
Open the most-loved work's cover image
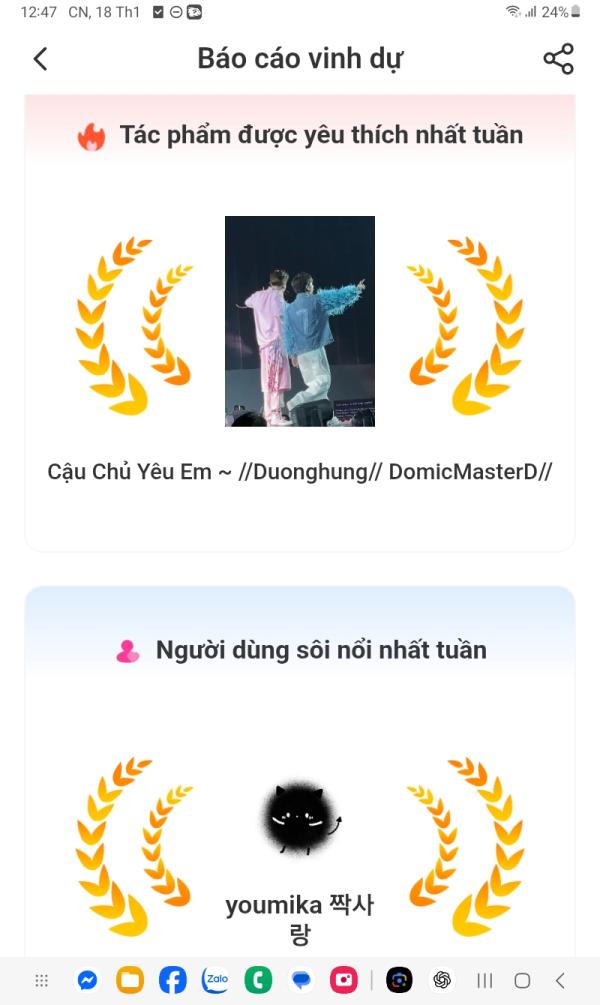point(300,321)
